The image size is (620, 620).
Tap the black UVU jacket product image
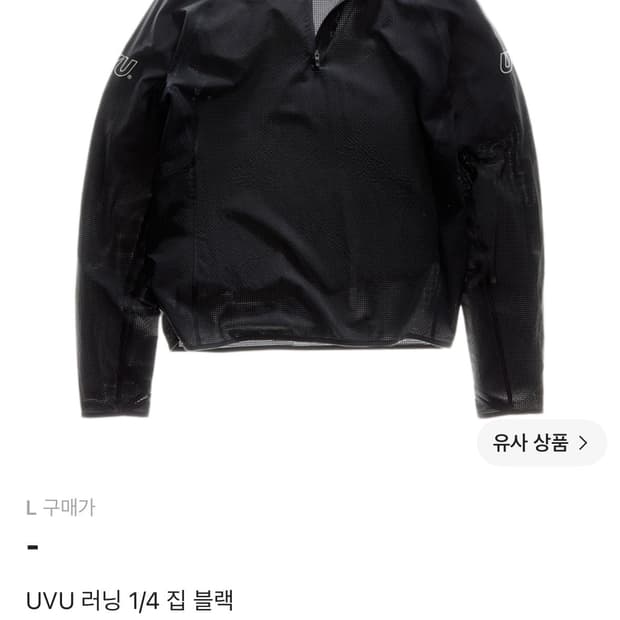pos(310,209)
